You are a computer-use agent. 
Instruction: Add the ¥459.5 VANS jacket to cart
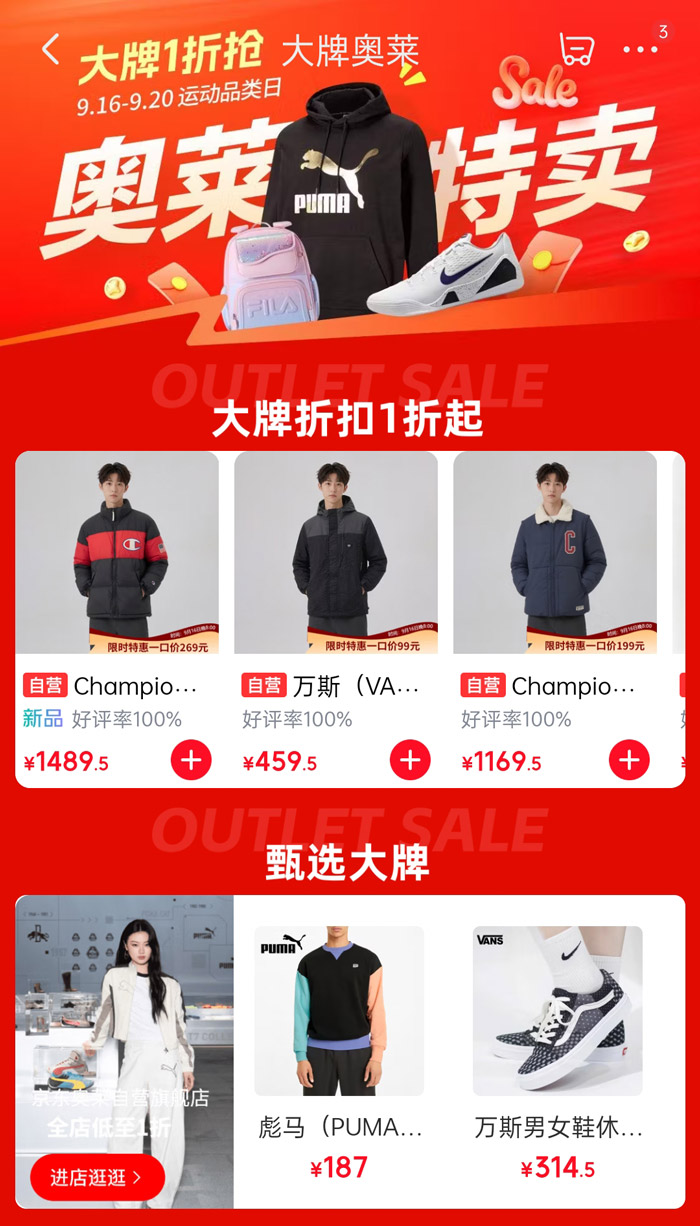coord(410,761)
